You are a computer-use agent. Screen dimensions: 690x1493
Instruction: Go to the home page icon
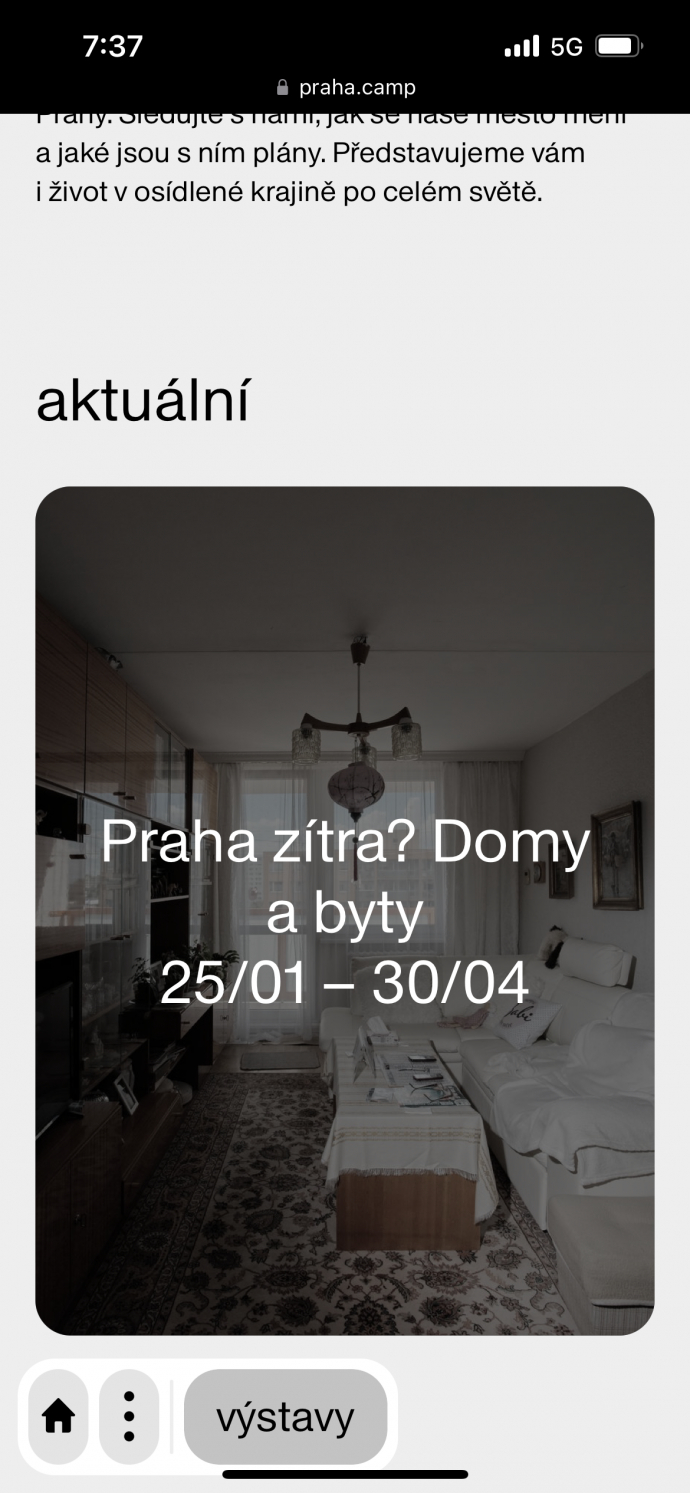click(x=58, y=1416)
